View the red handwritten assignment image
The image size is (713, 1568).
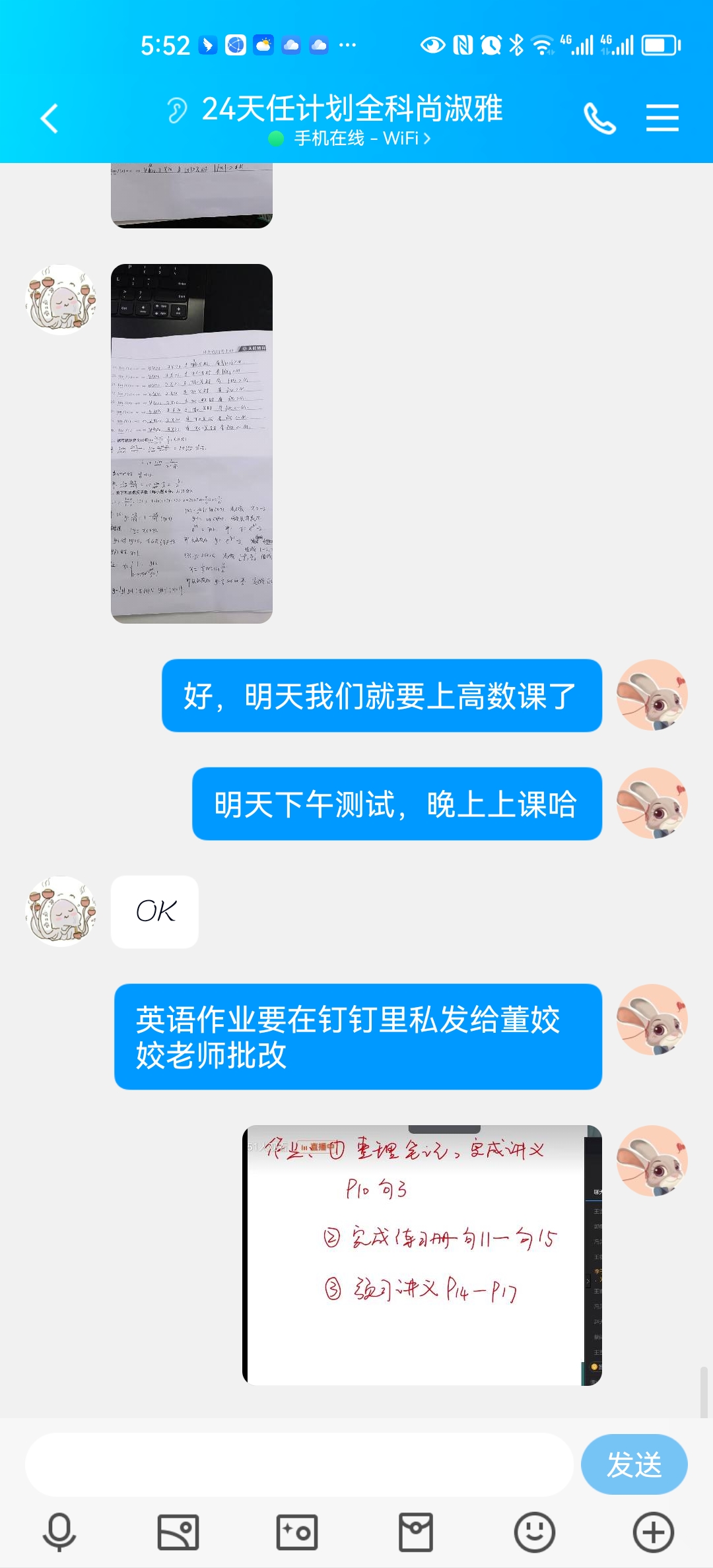click(x=423, y=1255)
